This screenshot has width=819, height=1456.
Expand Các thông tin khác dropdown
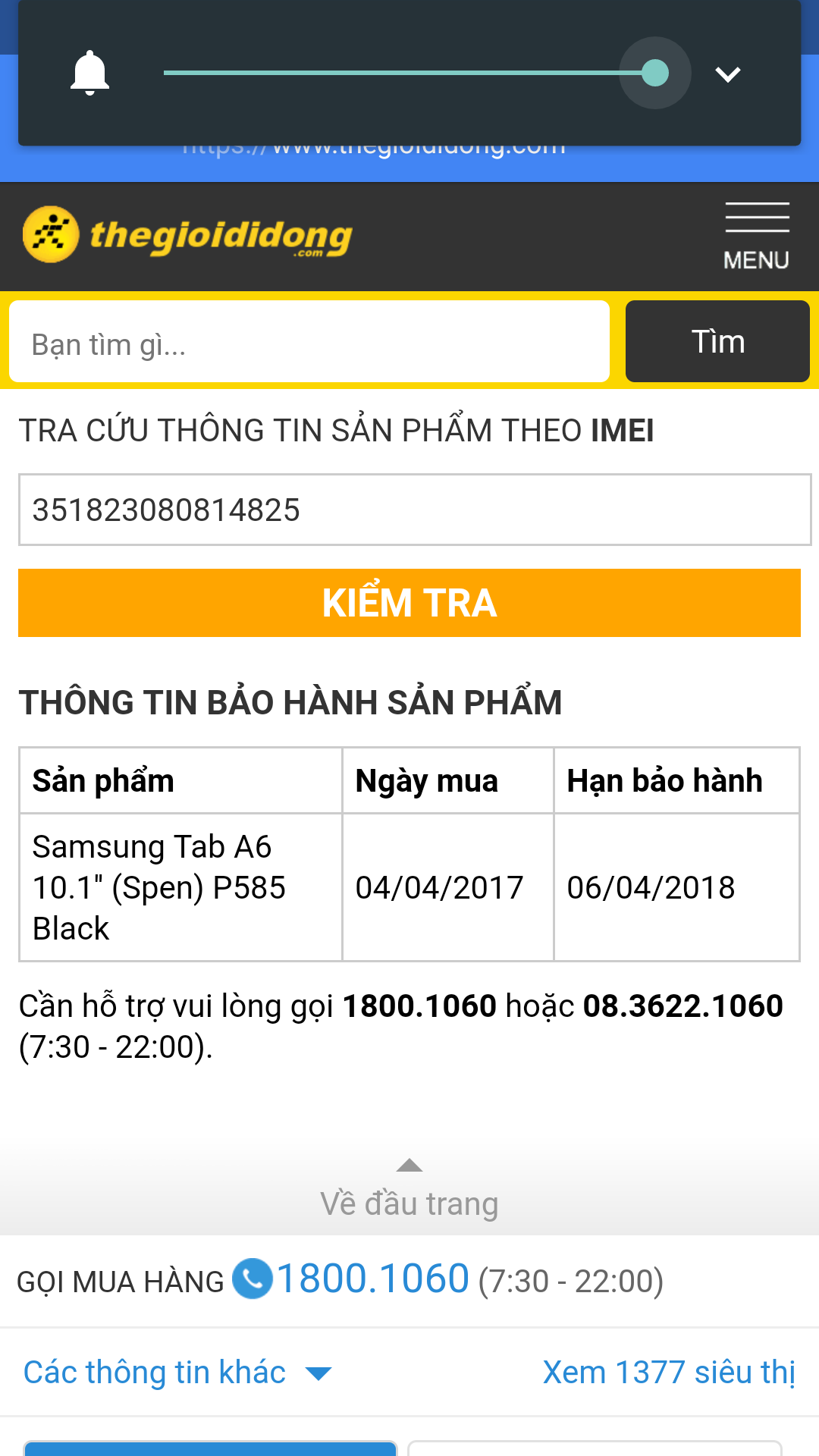(178, 1373)
